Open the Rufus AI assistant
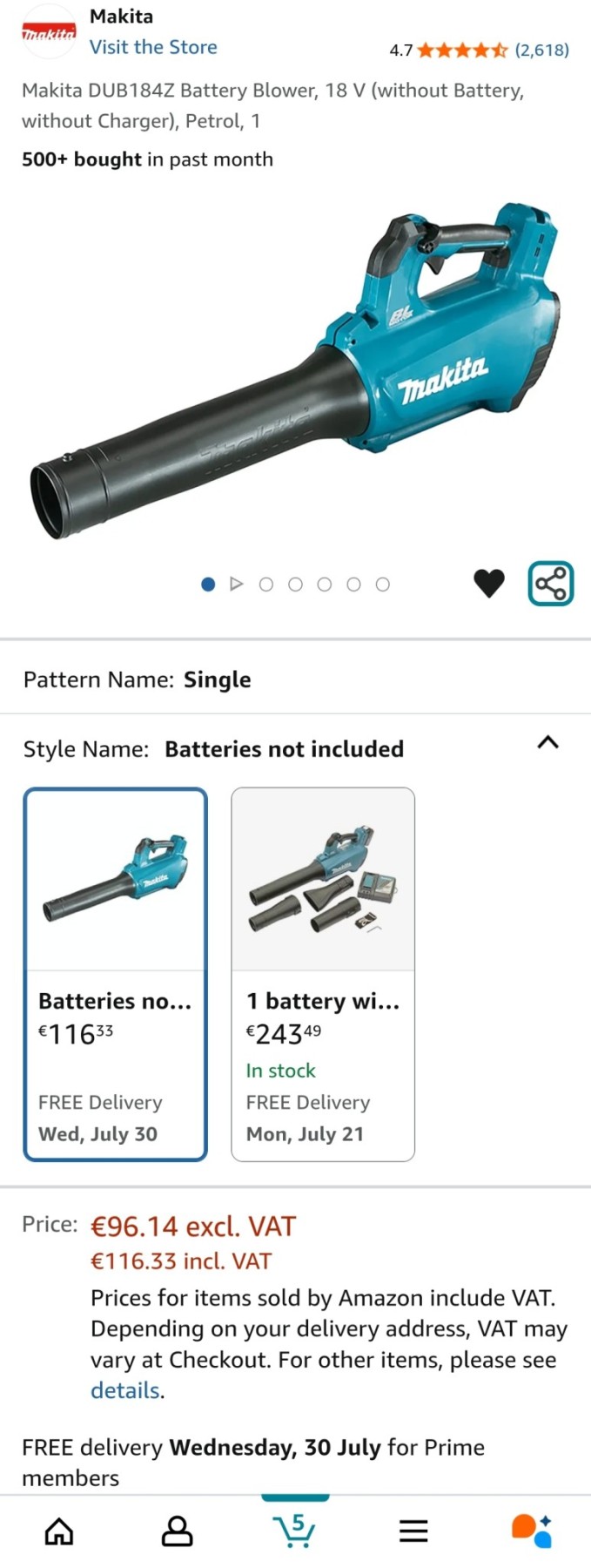Screen dimensions: 591x1568 (531, 1531)
